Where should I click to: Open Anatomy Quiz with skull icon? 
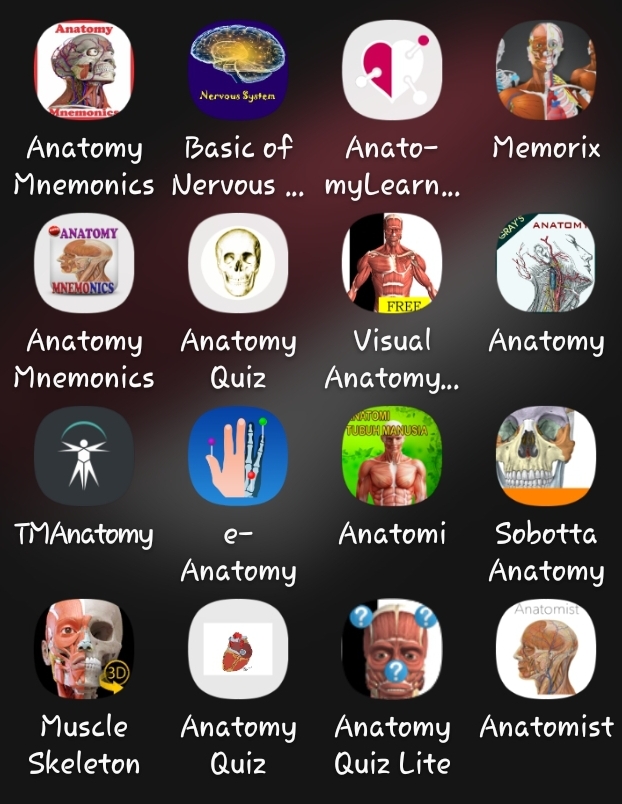pos(238,263)
